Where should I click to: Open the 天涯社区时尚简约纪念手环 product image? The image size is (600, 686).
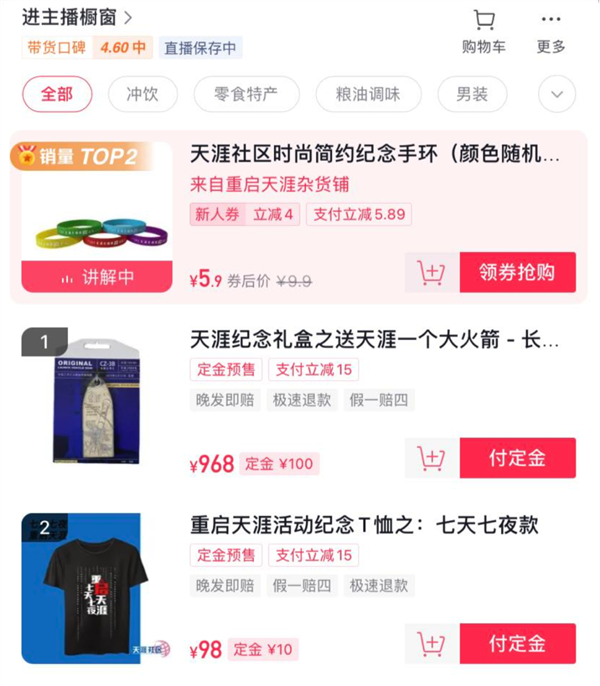tap(95, 215)
